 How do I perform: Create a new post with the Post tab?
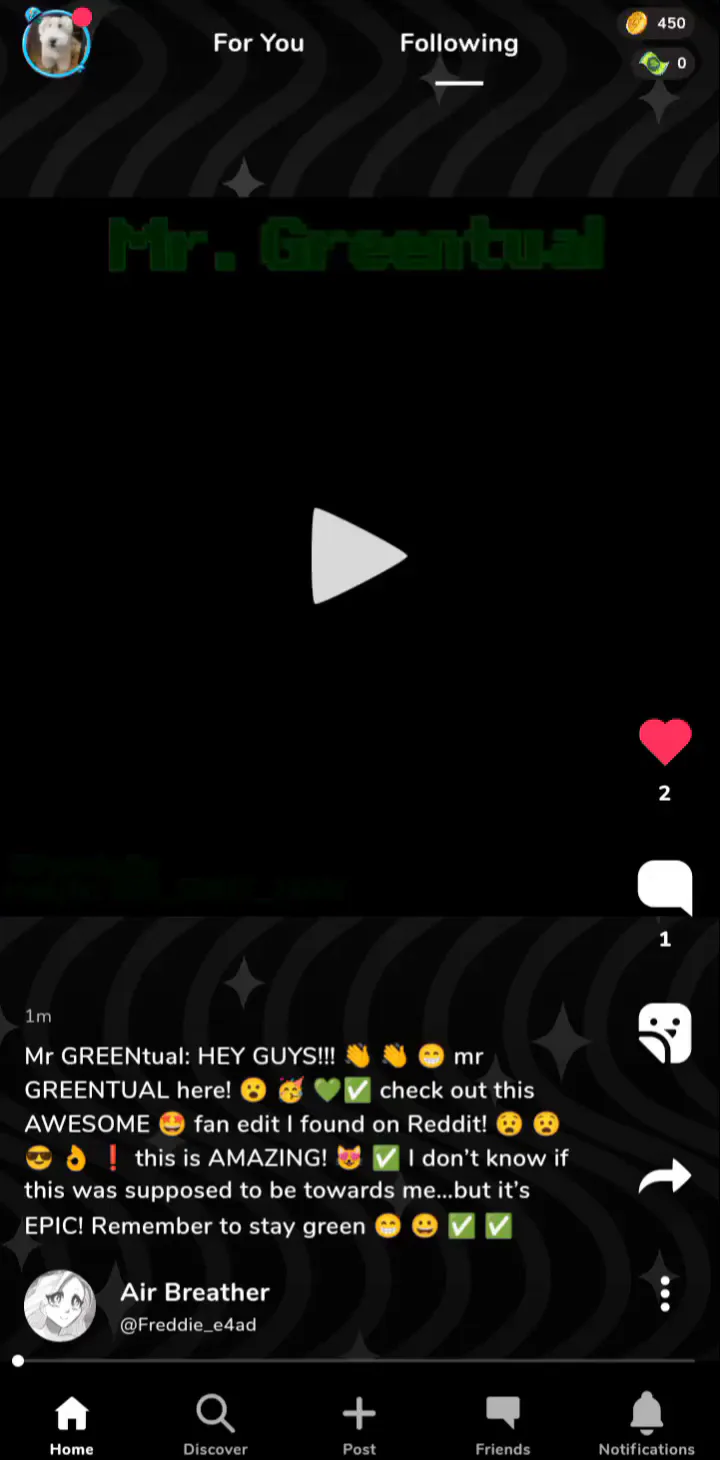click(359, 1426)
